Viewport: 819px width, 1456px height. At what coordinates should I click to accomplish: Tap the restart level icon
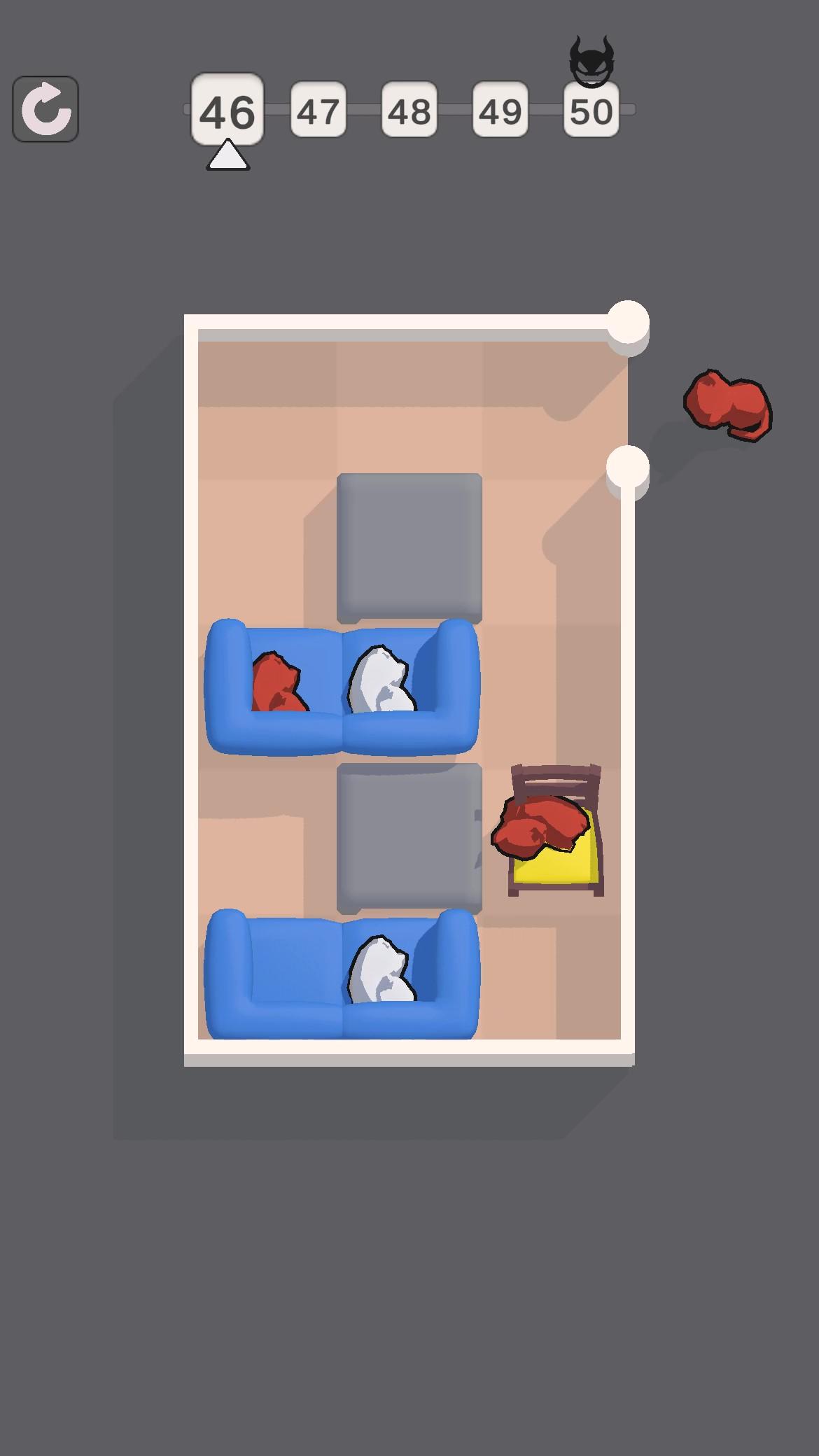point(45,109)
